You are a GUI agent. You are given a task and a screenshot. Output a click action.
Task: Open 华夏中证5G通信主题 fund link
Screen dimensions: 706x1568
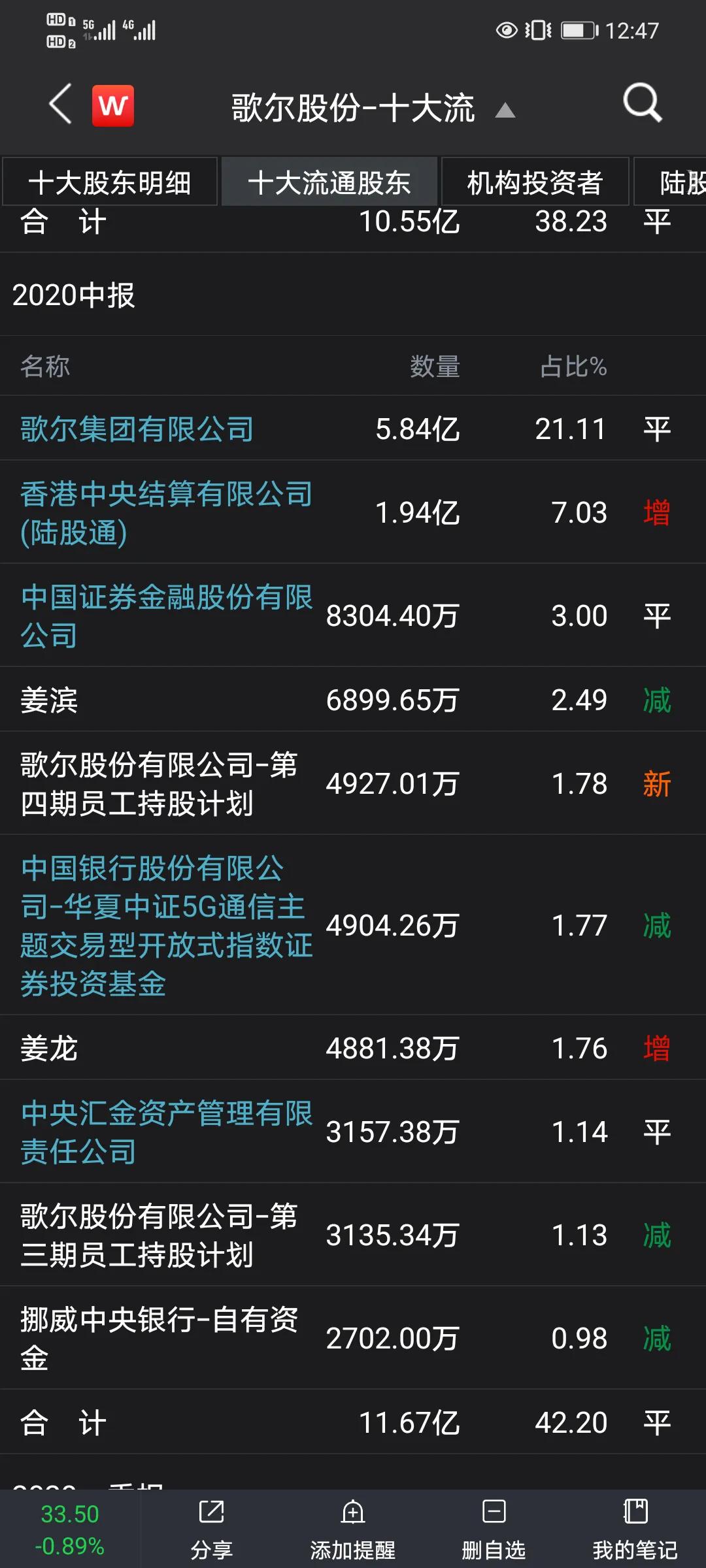click(167, 926)
